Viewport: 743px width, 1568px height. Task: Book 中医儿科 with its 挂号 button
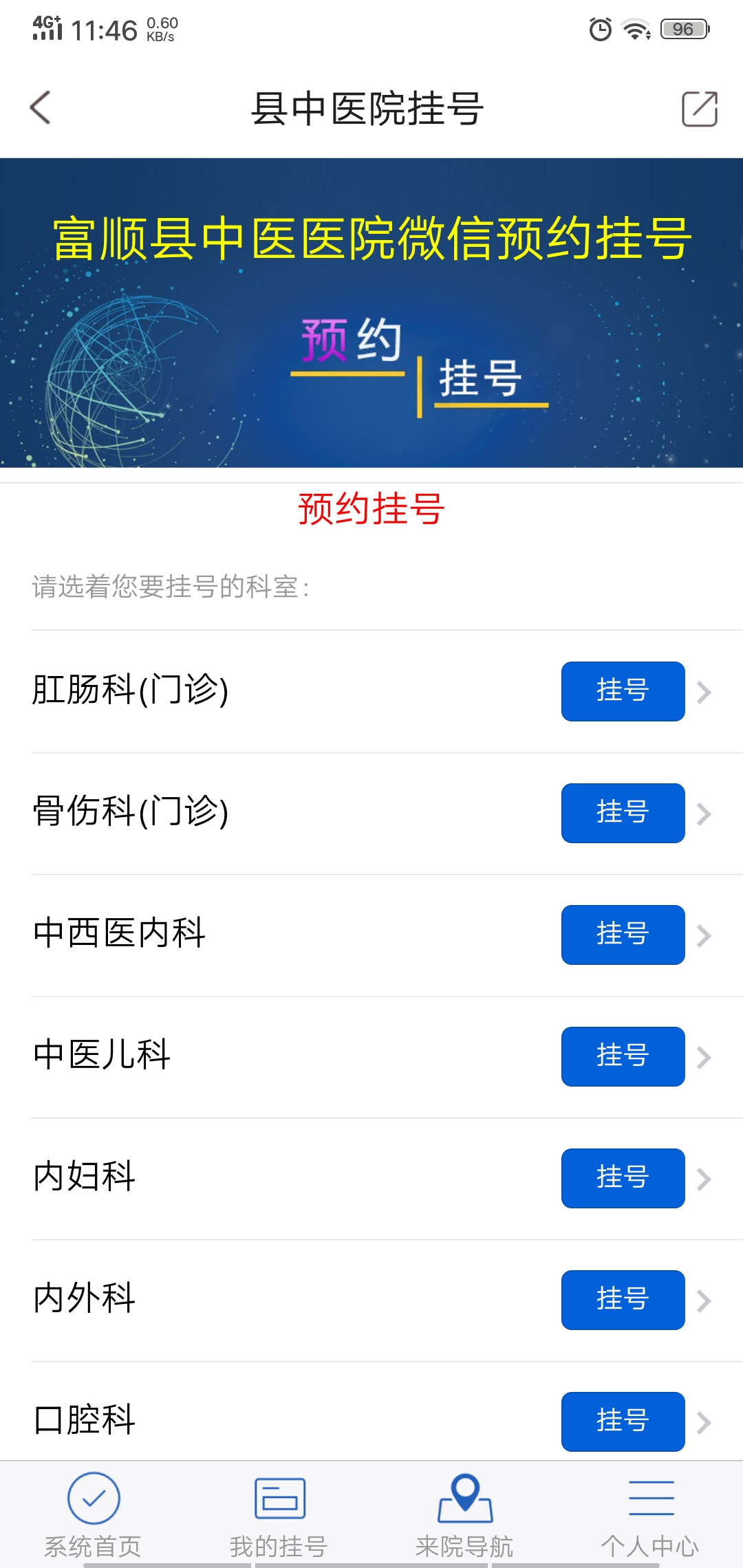(623, 1056)
